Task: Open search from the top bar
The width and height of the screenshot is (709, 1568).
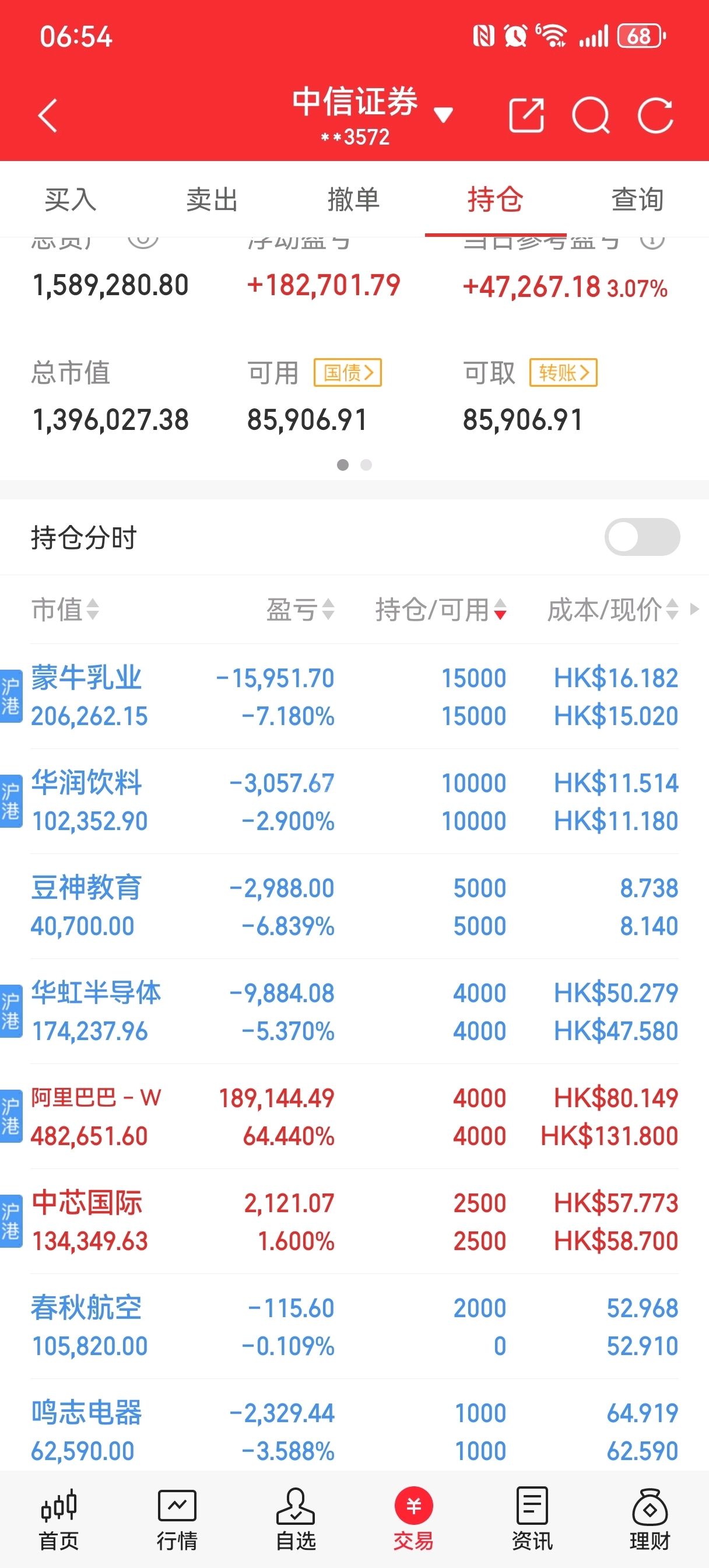Action: click(590, 115)
